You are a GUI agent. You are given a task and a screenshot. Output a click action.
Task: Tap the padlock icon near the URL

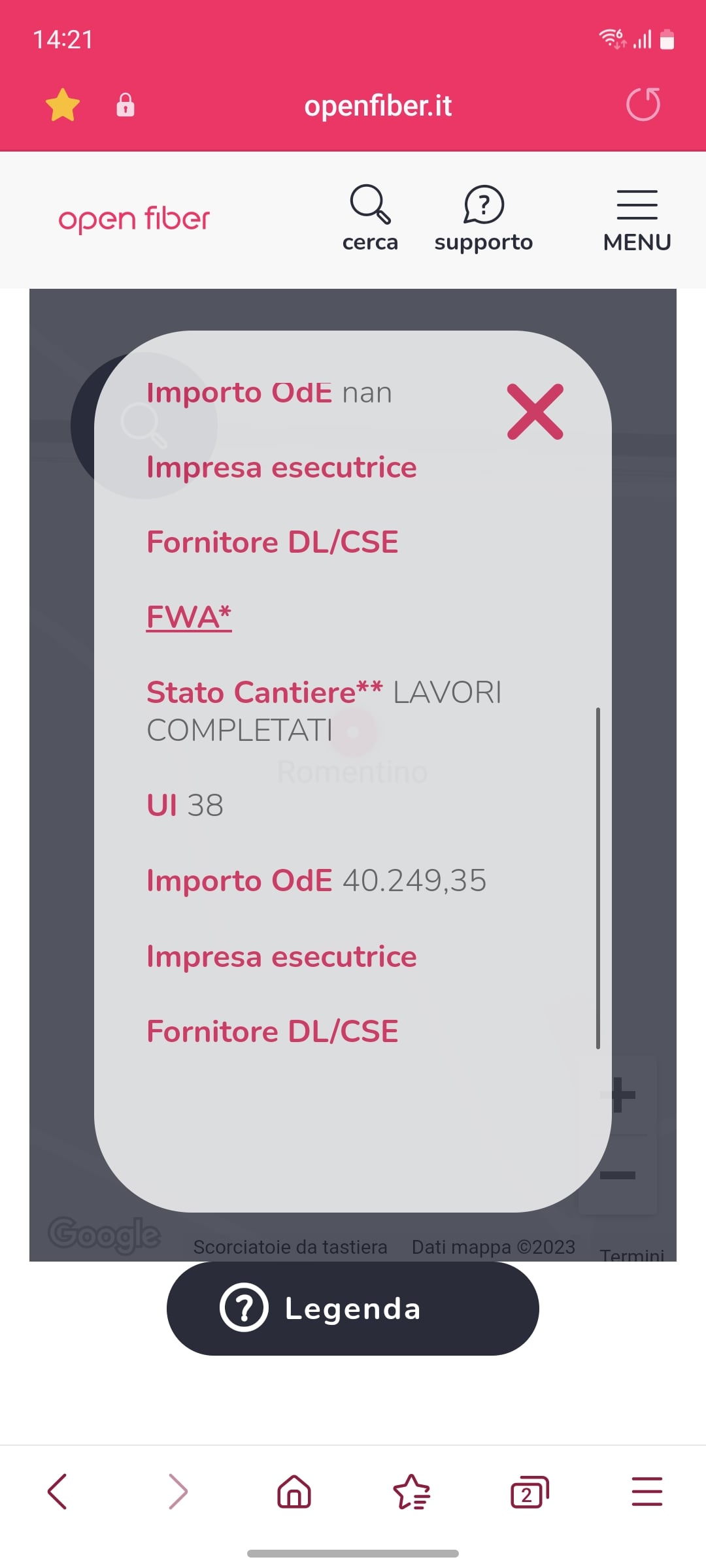click(126, 105)
